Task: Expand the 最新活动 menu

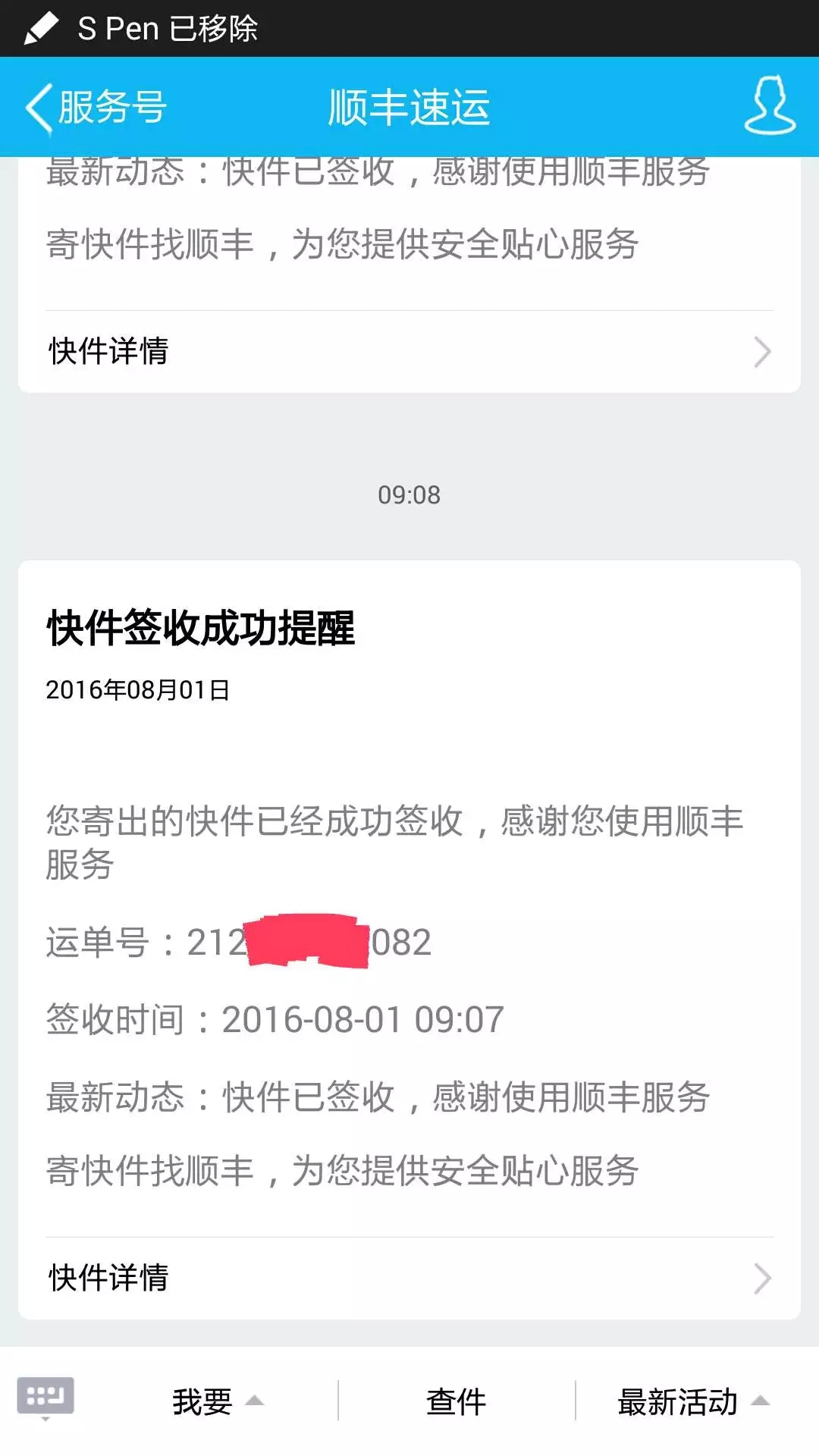Action: click(693, 1401)
